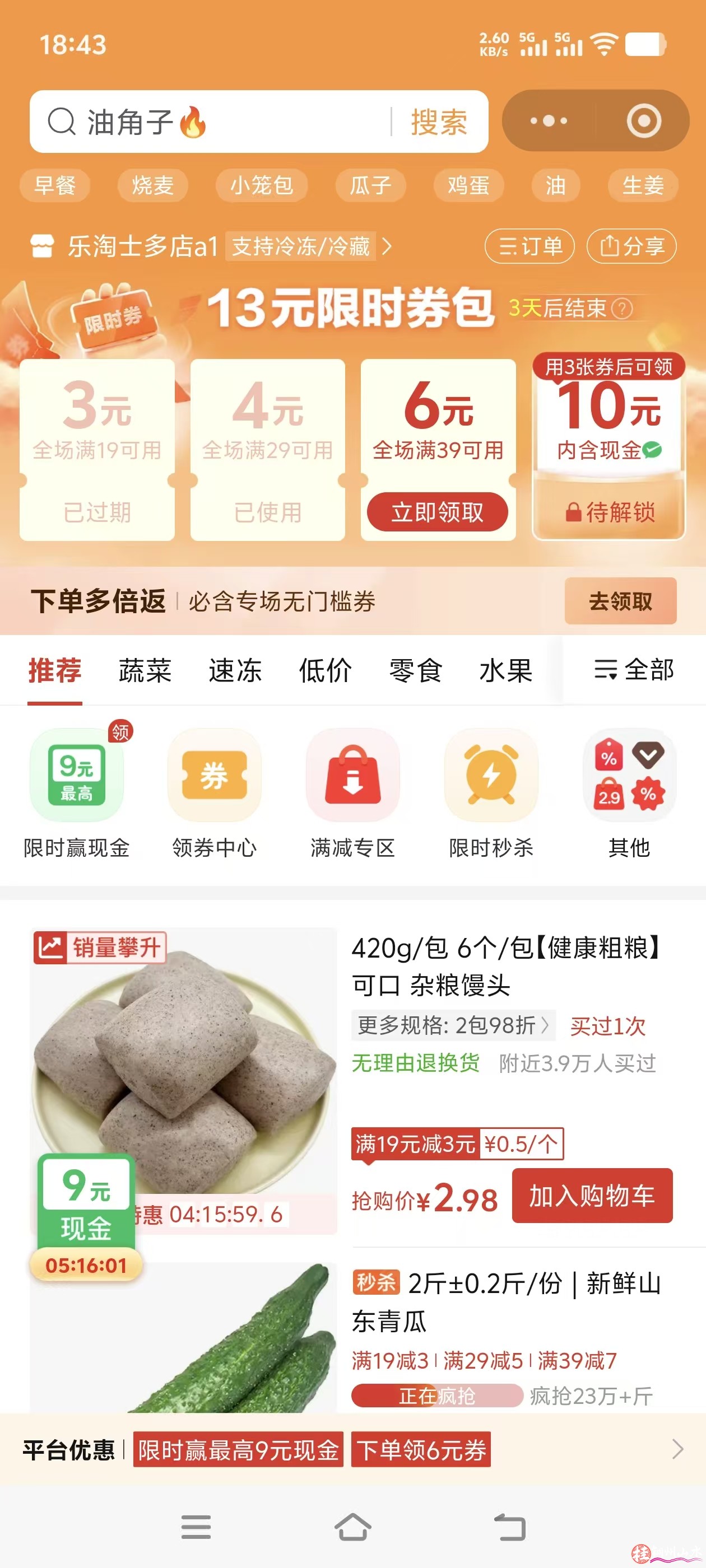Open 订单 orders page

tap(529, 246)
